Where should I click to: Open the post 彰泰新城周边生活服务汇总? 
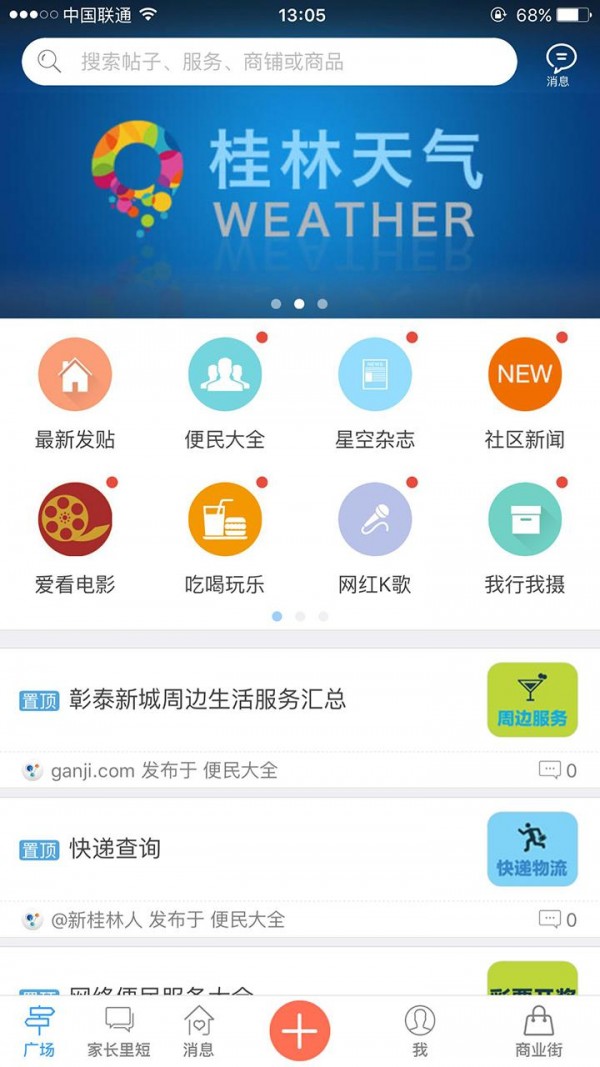(x=208, y=699)
